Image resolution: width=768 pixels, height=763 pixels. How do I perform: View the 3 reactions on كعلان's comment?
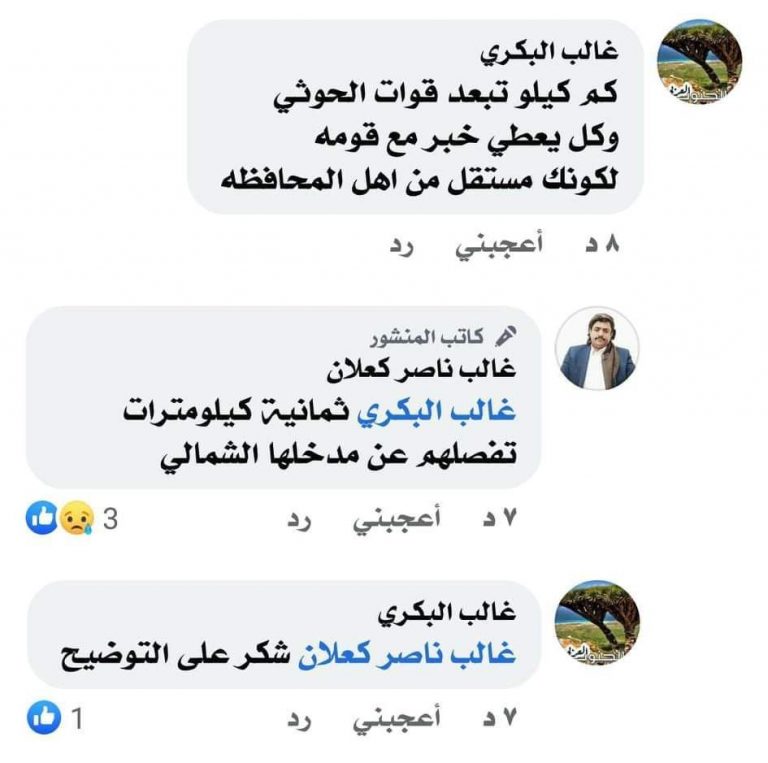[x=75, y=521]
